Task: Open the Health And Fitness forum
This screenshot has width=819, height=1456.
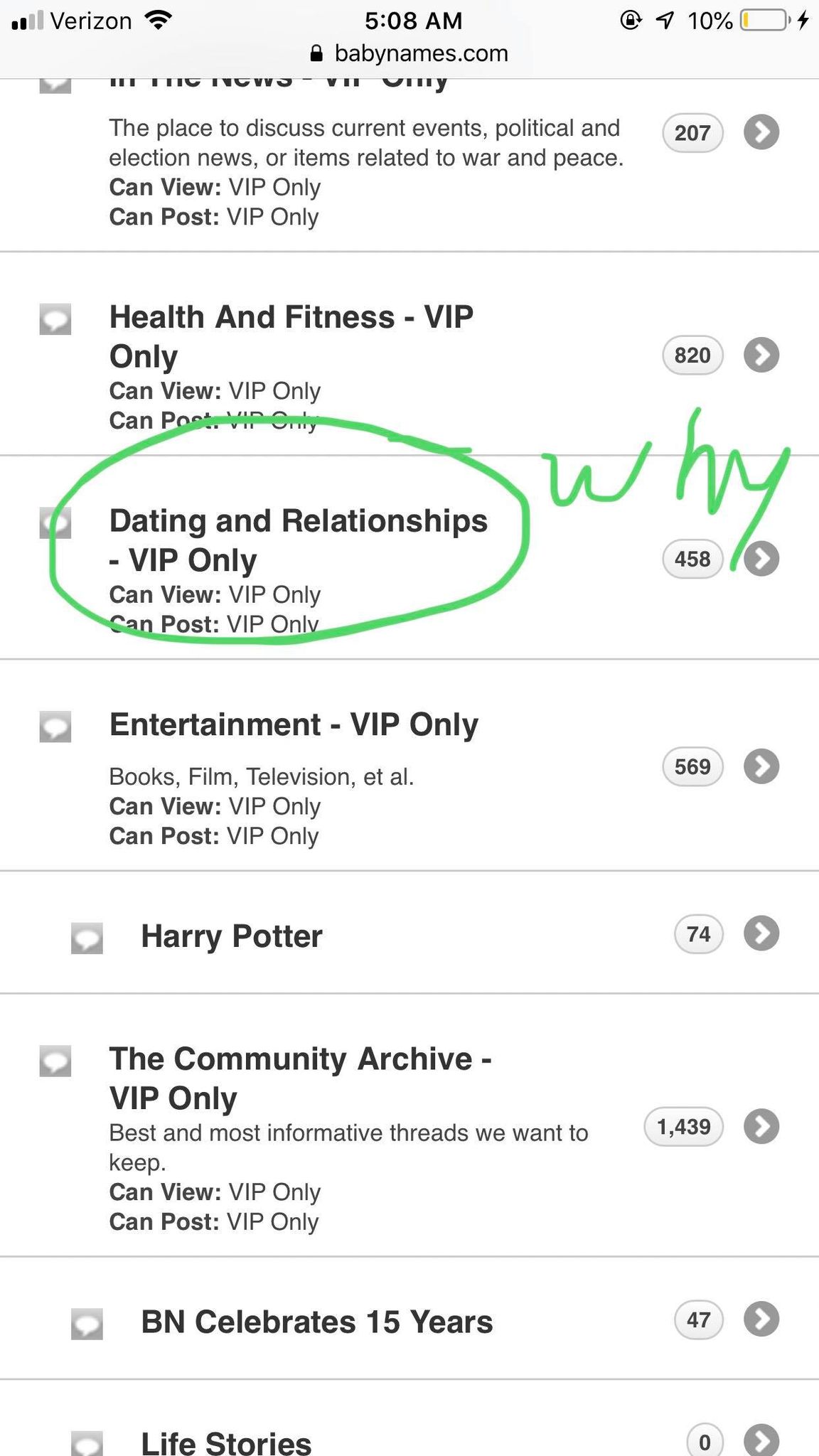Action: pos(291,336)
